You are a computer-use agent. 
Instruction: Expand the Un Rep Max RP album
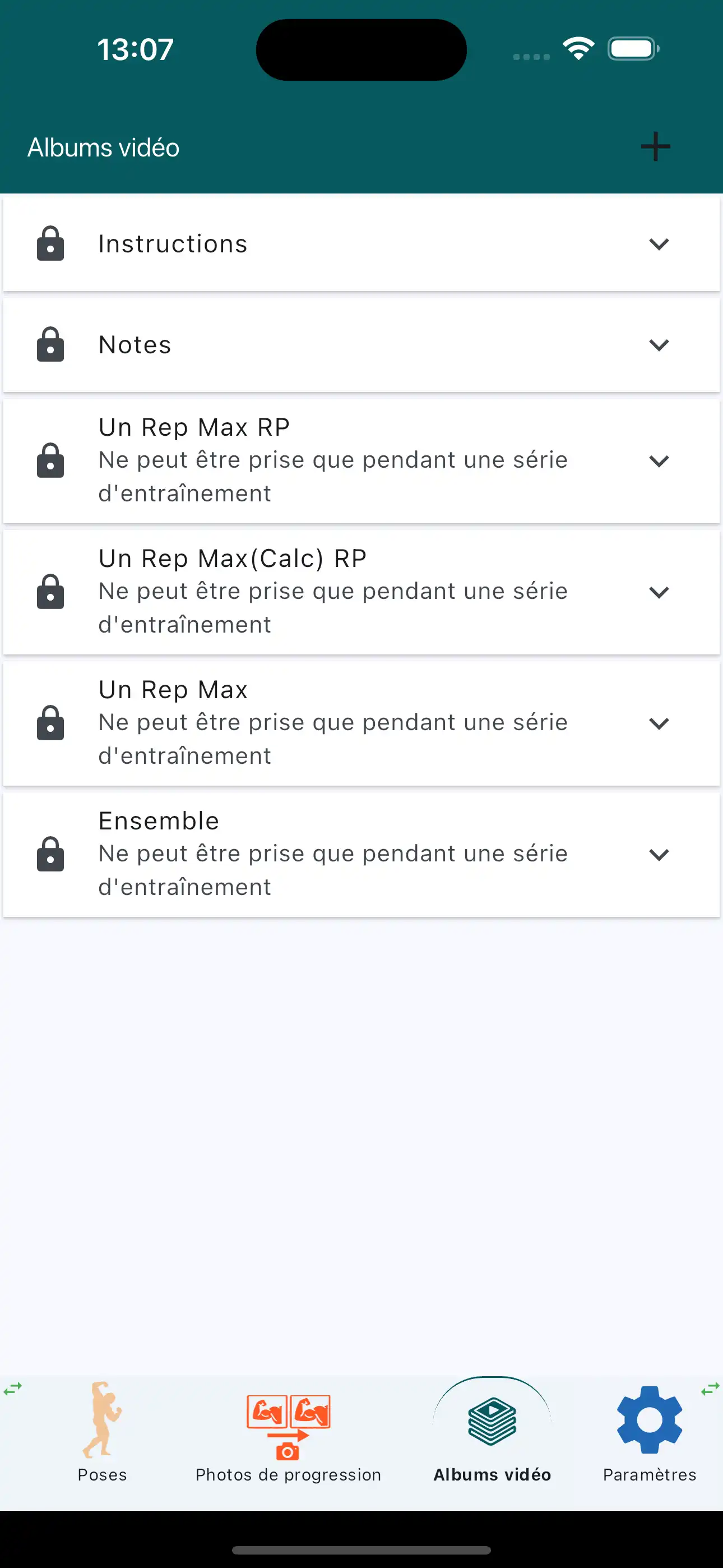[659, 462]
